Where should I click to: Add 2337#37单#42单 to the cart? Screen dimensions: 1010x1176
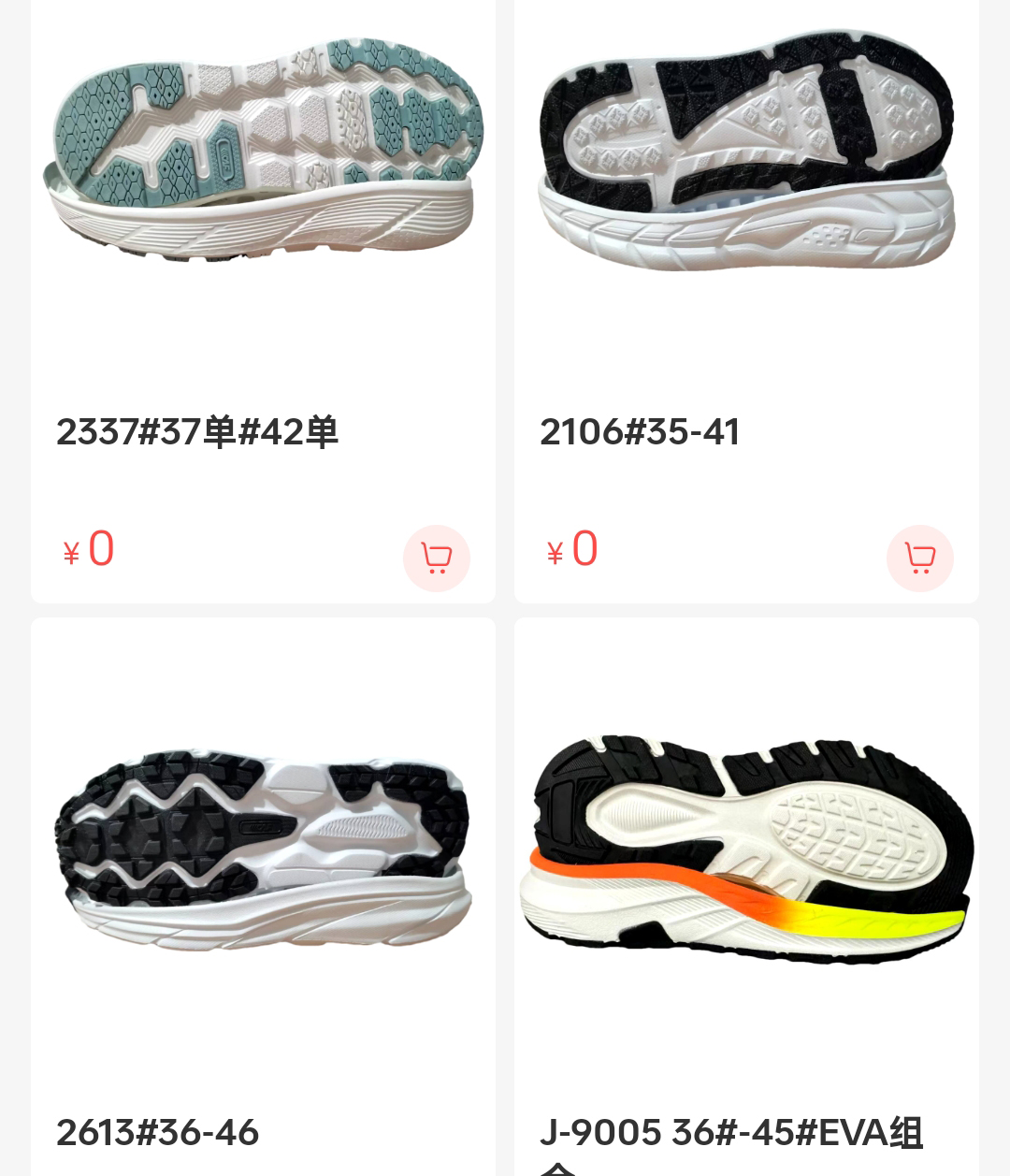tap(436, 559)
